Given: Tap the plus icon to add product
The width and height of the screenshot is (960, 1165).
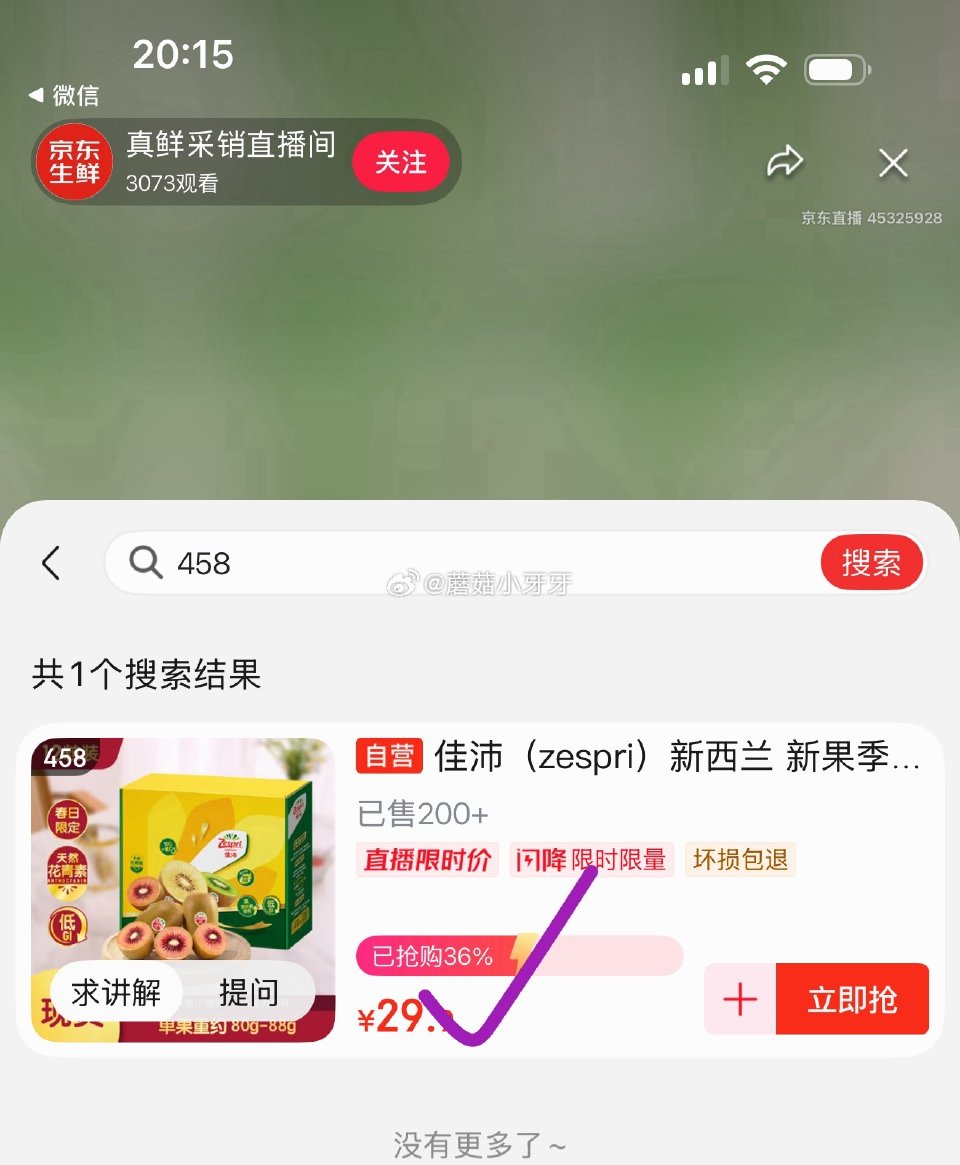Looking at the screenshot, I should click(x=739, y=999).
